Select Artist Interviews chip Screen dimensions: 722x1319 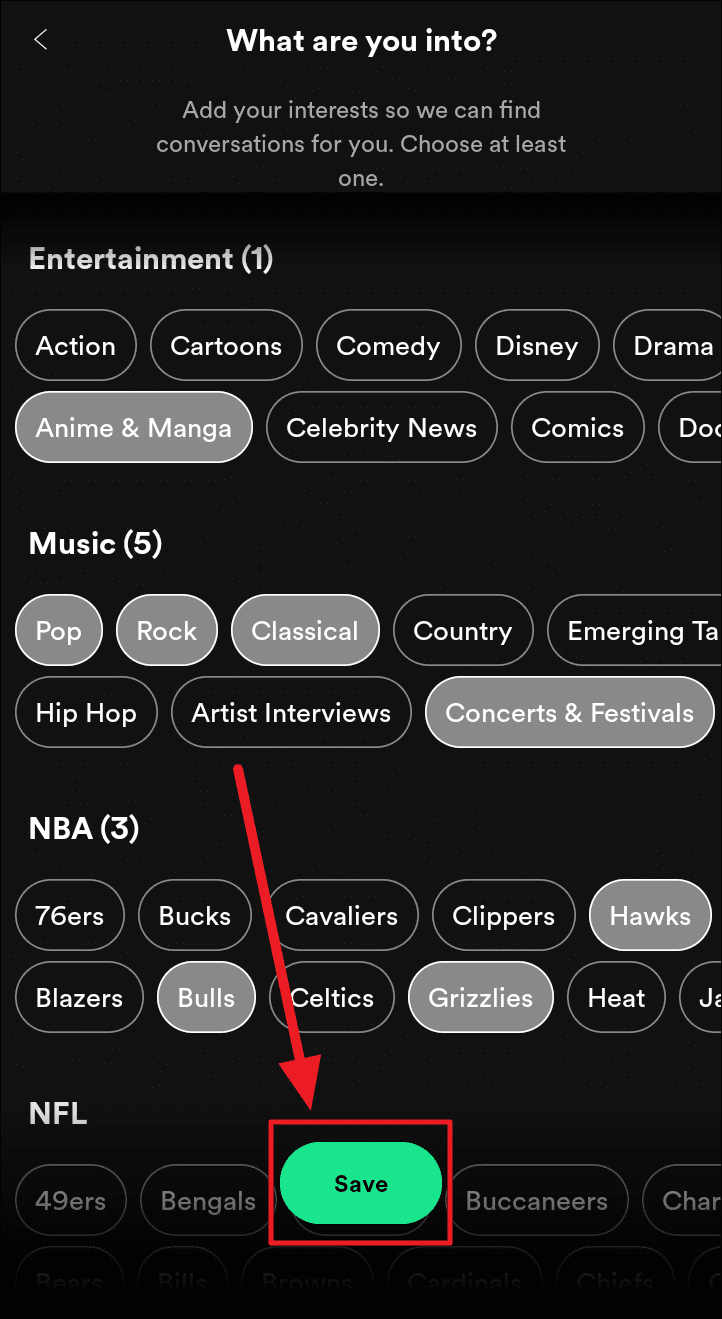pos(291,713)
